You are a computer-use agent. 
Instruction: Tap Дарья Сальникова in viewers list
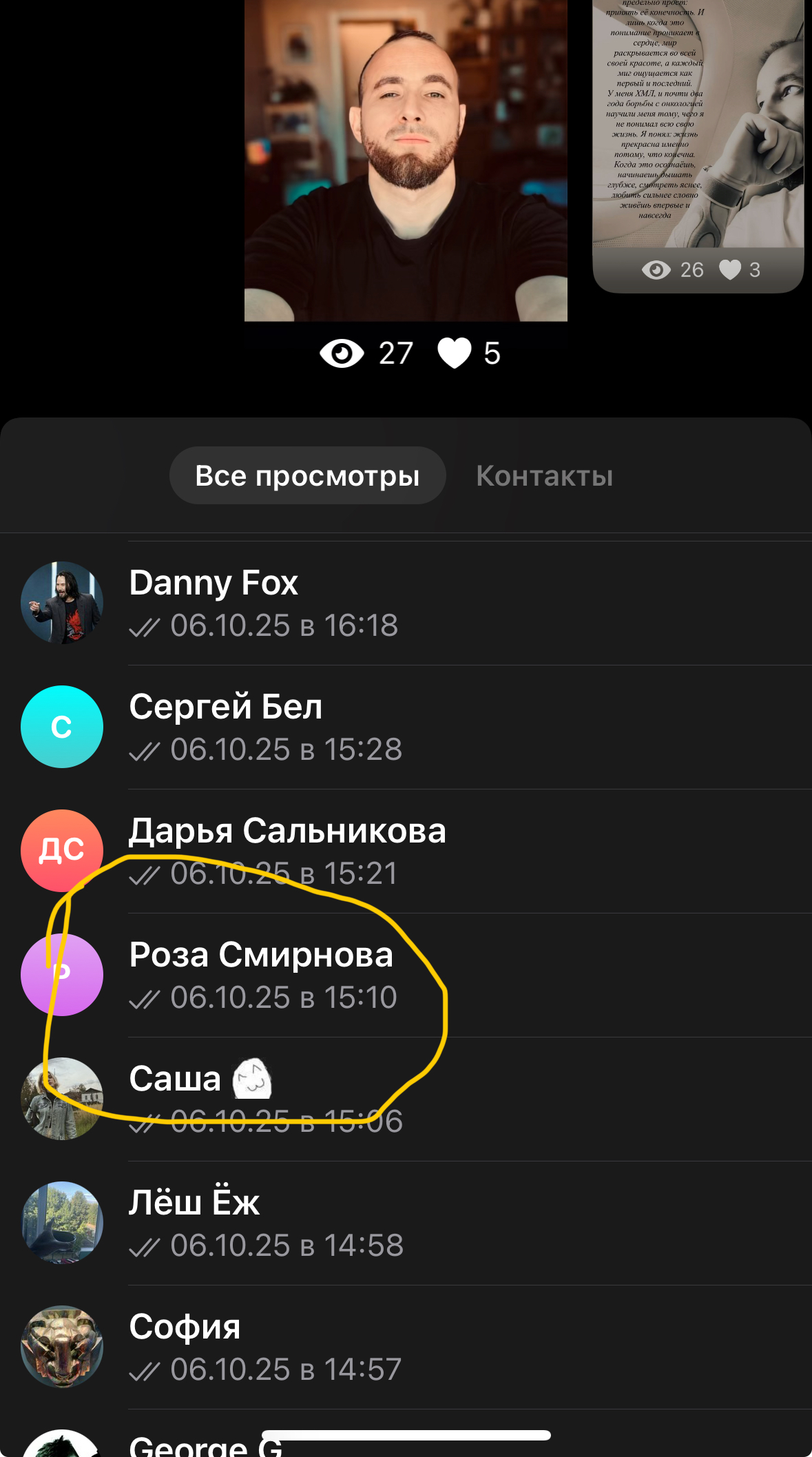406,851
